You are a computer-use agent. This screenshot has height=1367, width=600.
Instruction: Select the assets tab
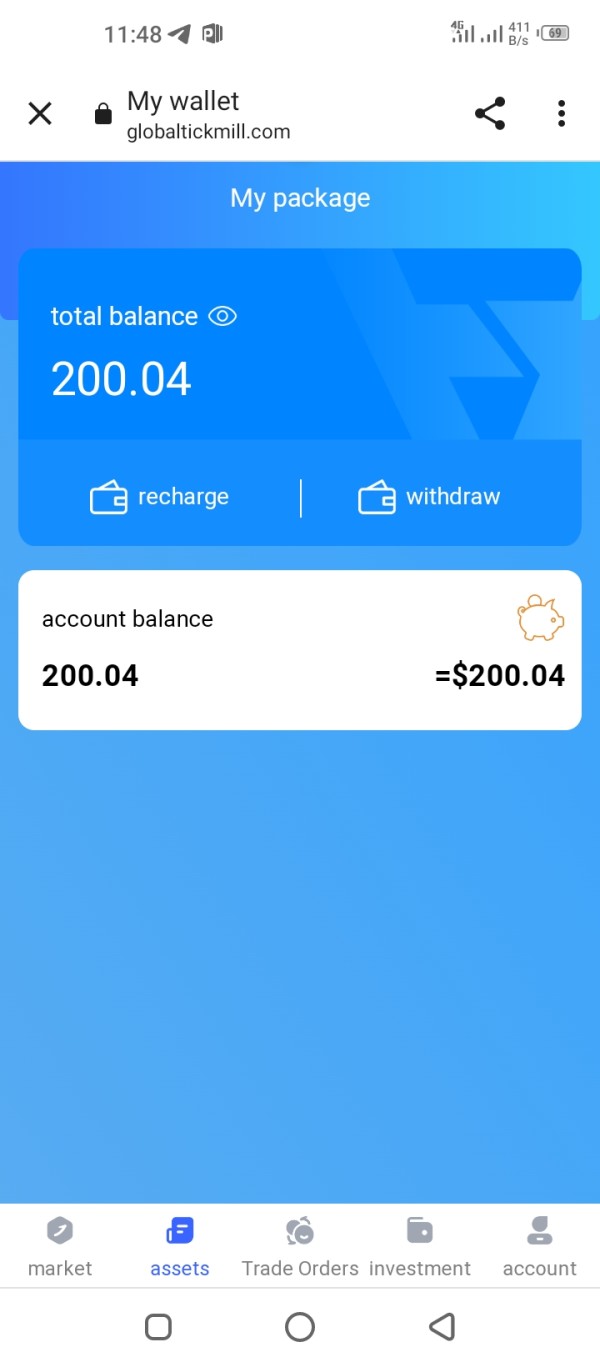[x=180, y=1246]
